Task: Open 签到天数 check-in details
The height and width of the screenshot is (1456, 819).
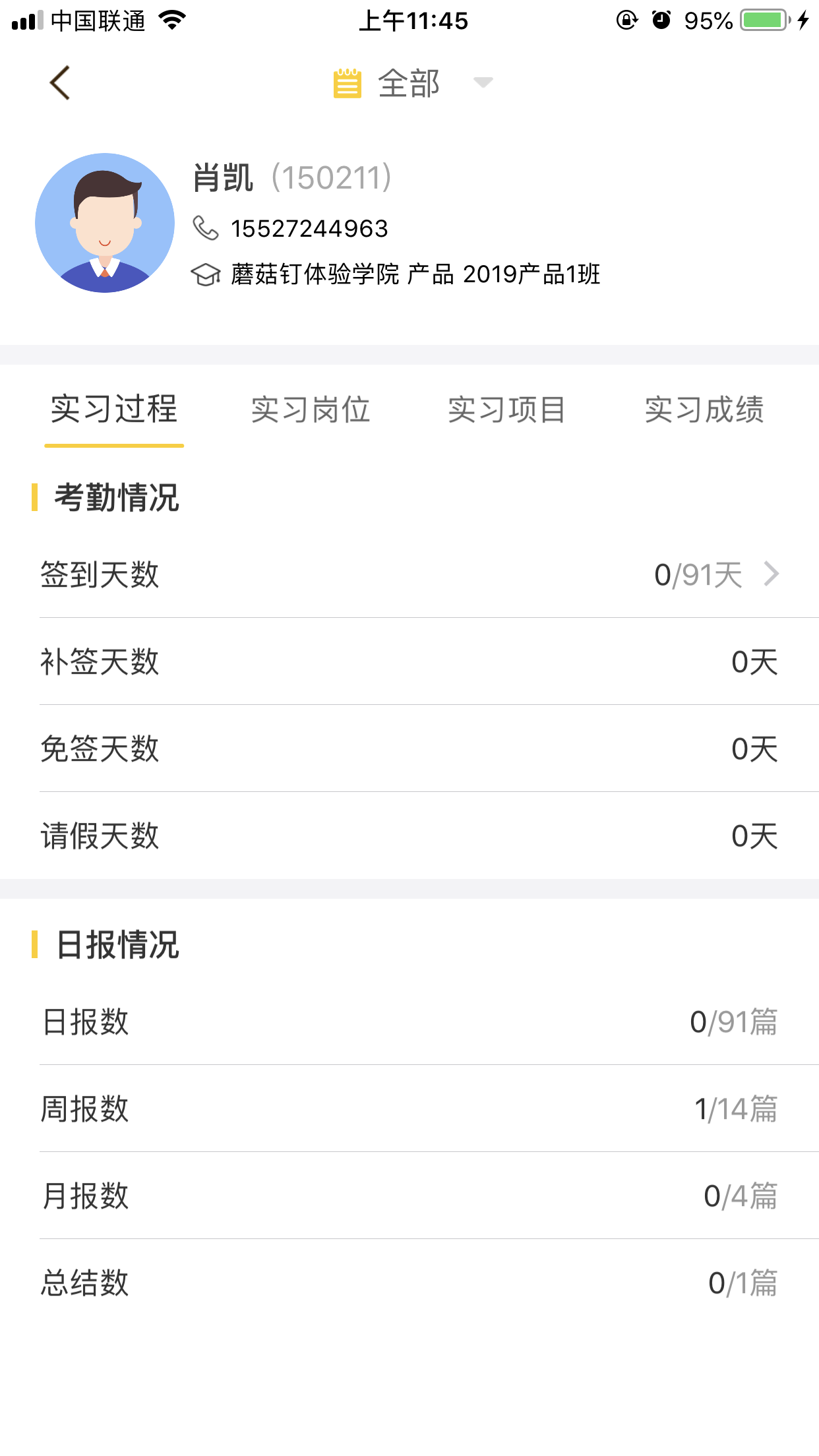Action: pos(717,574)
